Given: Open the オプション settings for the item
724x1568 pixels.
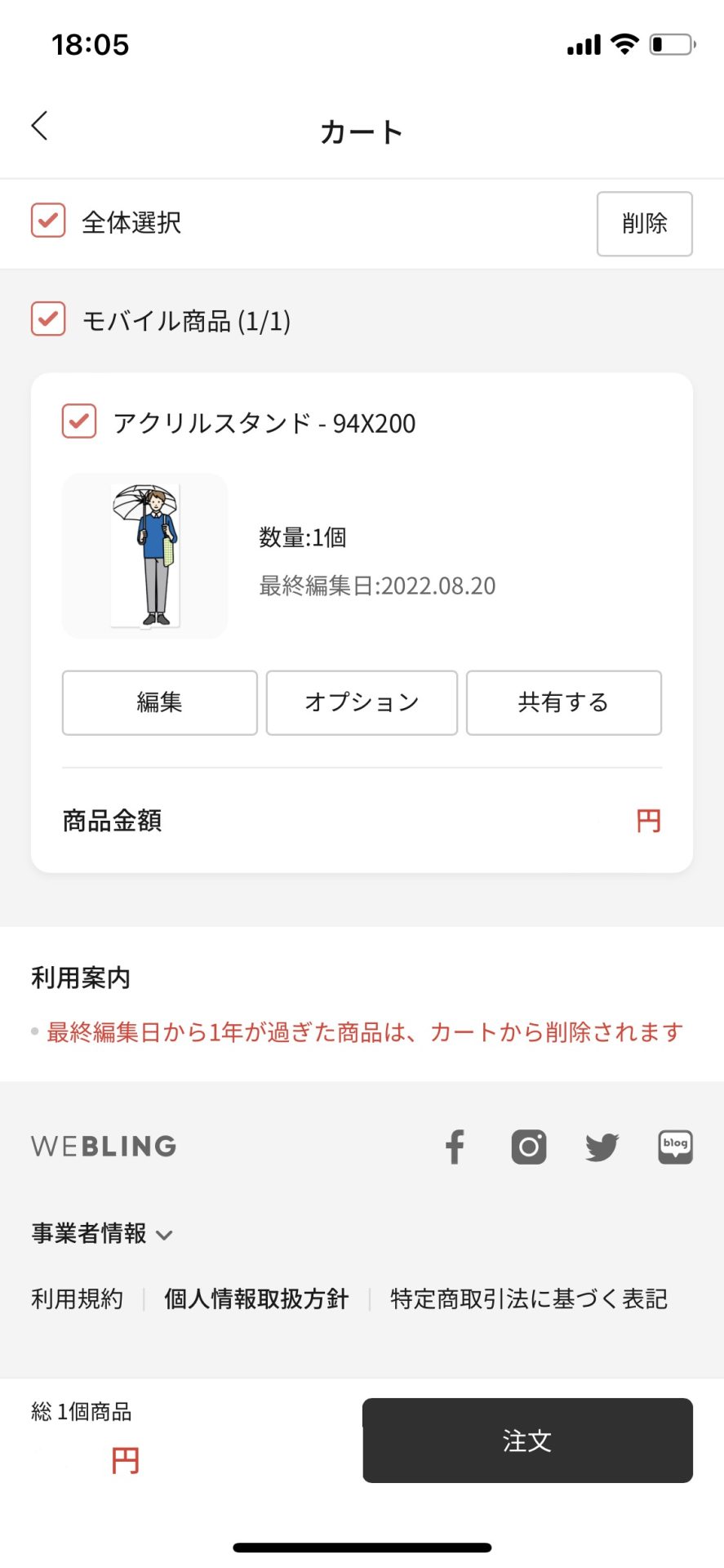Looking at the screenshot, I should point(362,702).
